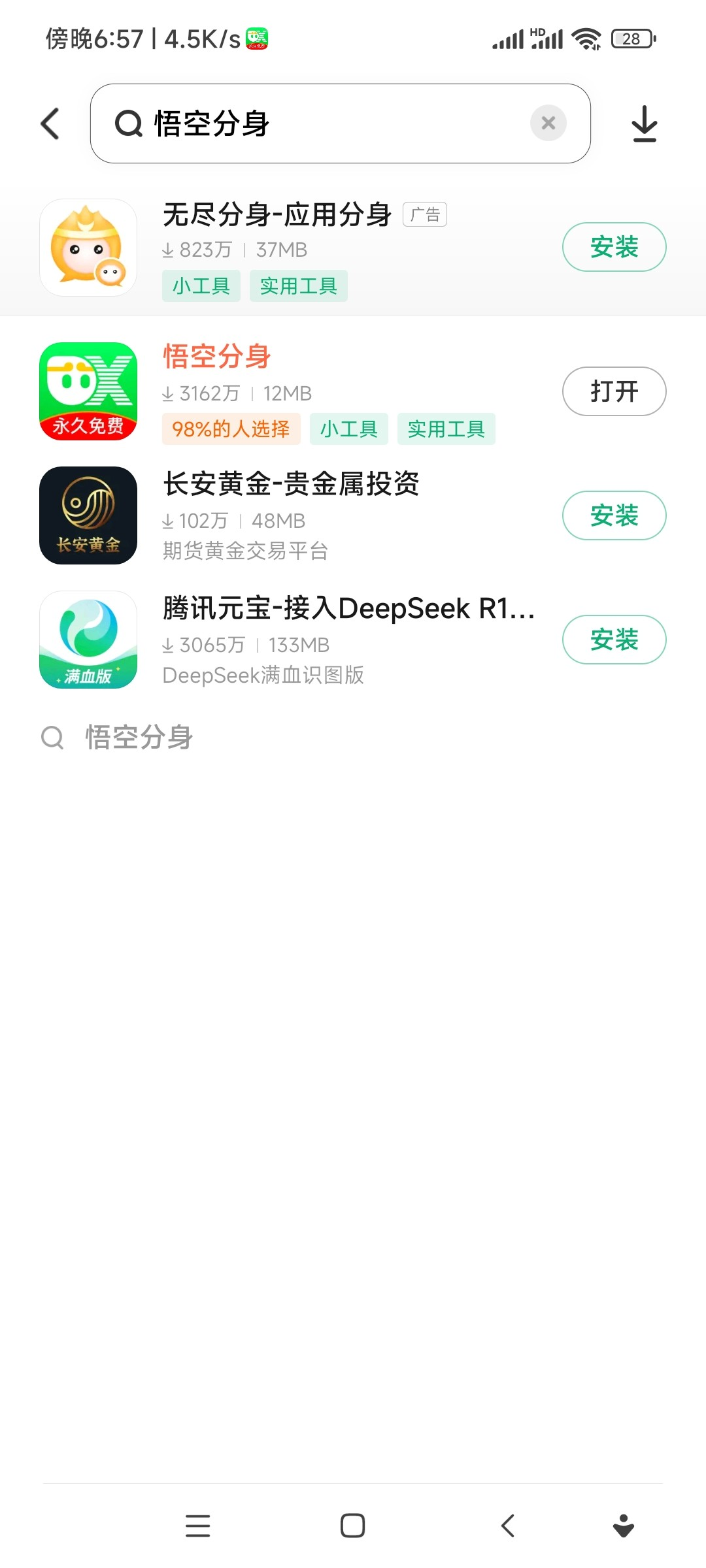Go to the system home screen
Screen dimensions: 706x1568
pos(352,1526)
